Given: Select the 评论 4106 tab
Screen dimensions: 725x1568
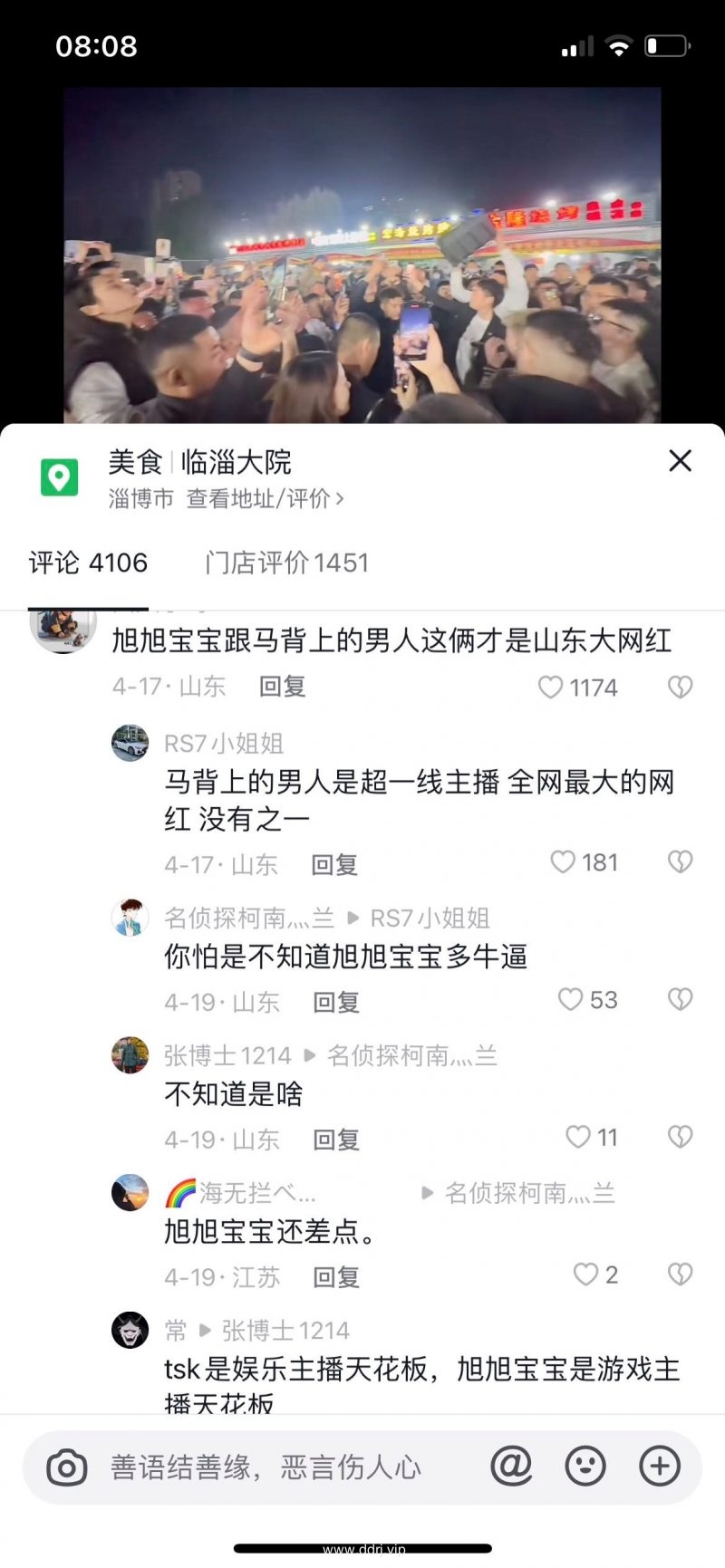Looking at the screenshot, I should point(88,563).
